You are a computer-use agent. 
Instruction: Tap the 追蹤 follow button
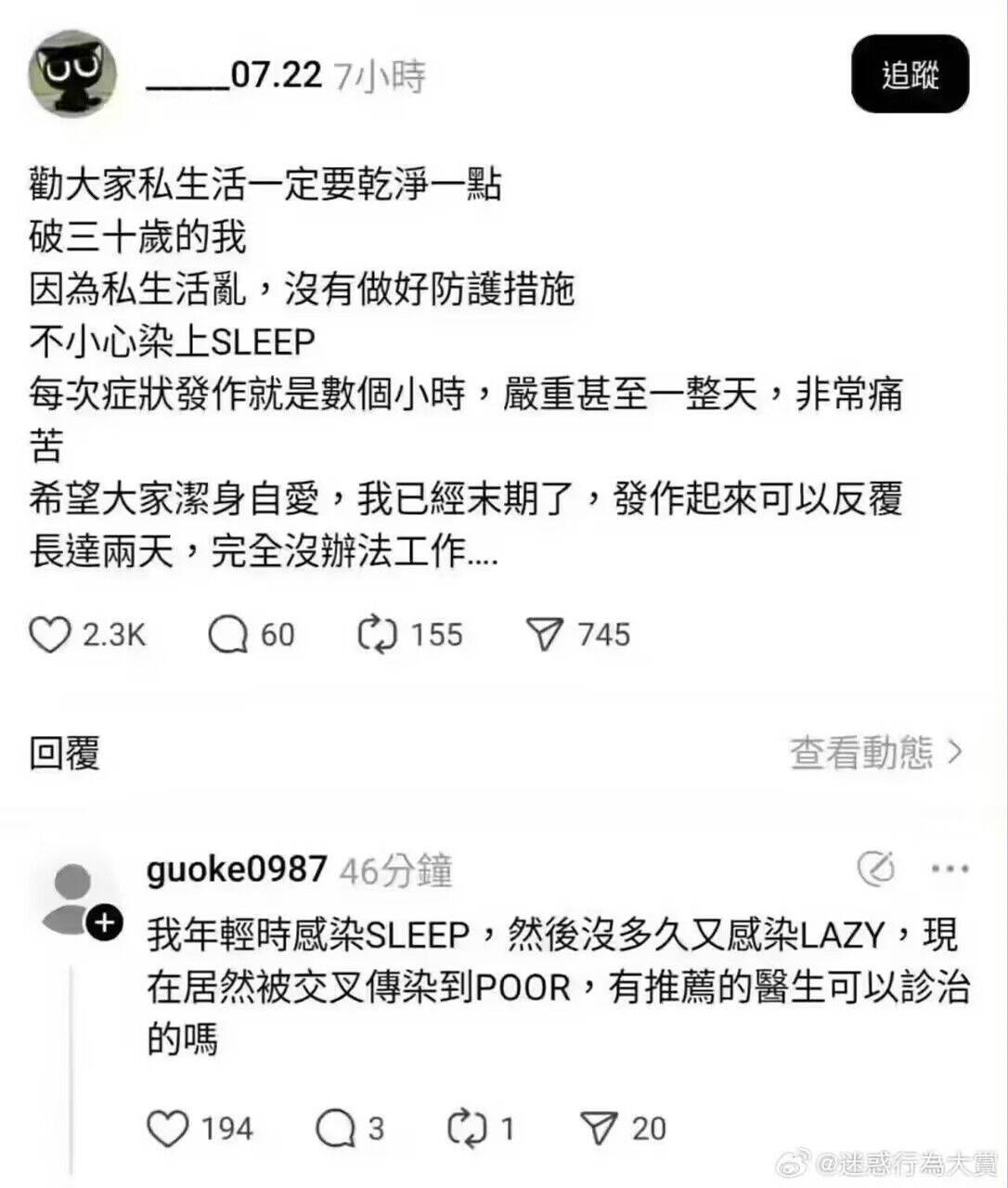(x=910, y=74)
